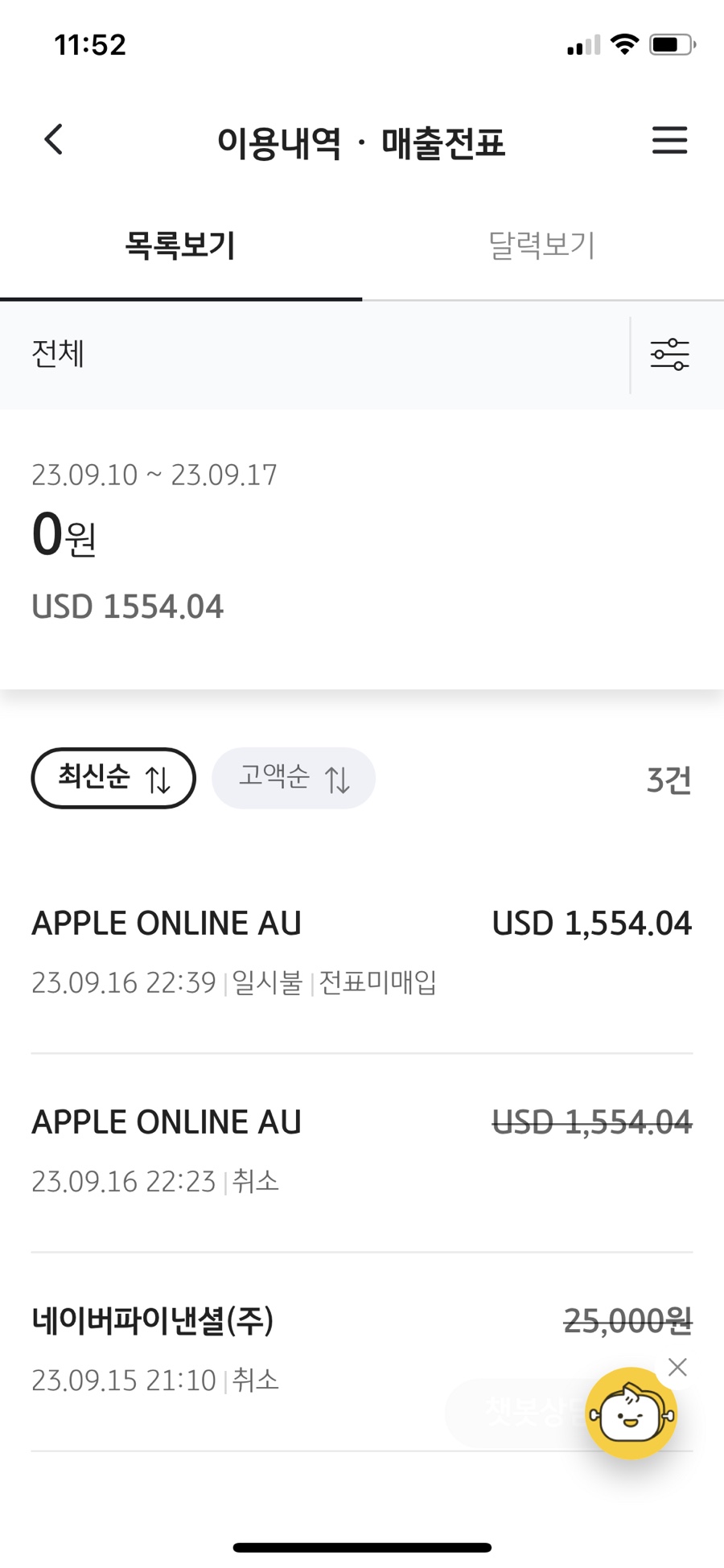Sort transactions by 고액순
The image size is (724, 1568).
pyautogui.click(x=294, y=778)
